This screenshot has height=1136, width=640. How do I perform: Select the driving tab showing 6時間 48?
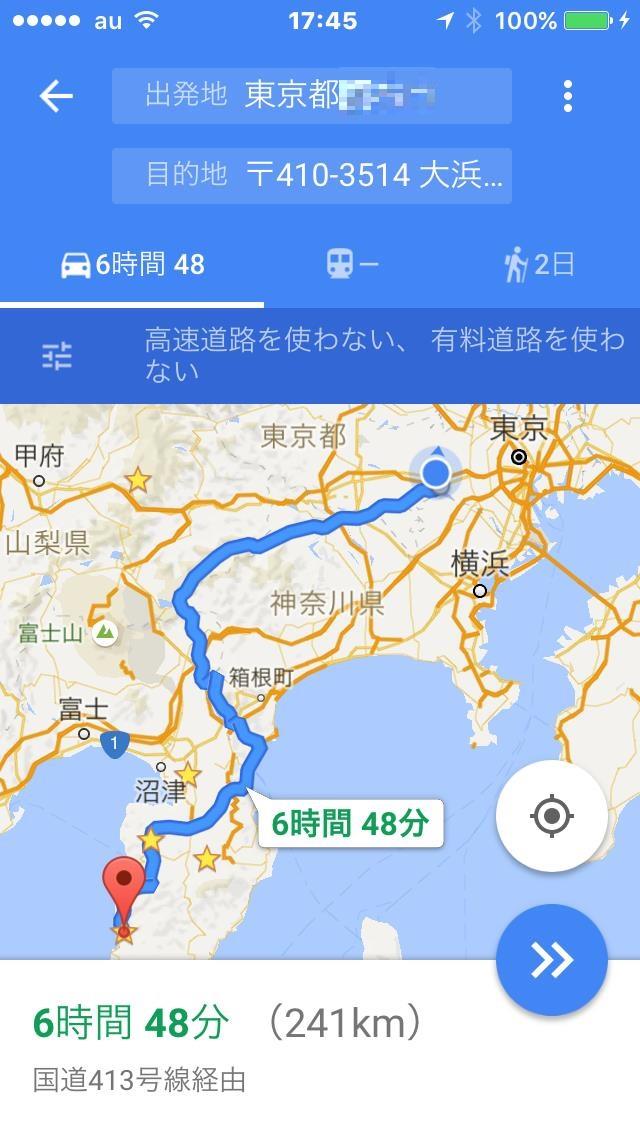click(x=132, y=265)
